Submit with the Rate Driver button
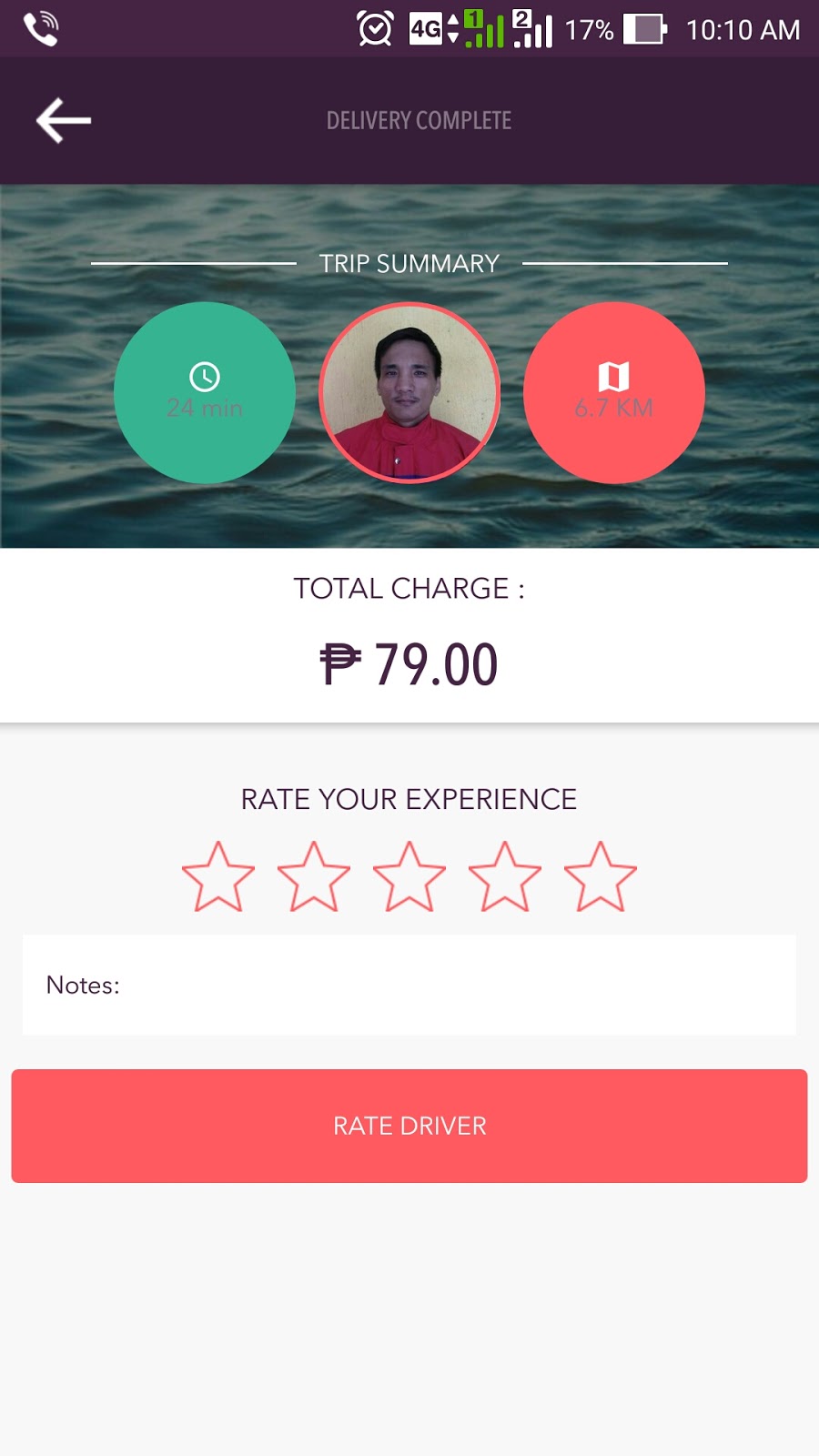 409,1126
